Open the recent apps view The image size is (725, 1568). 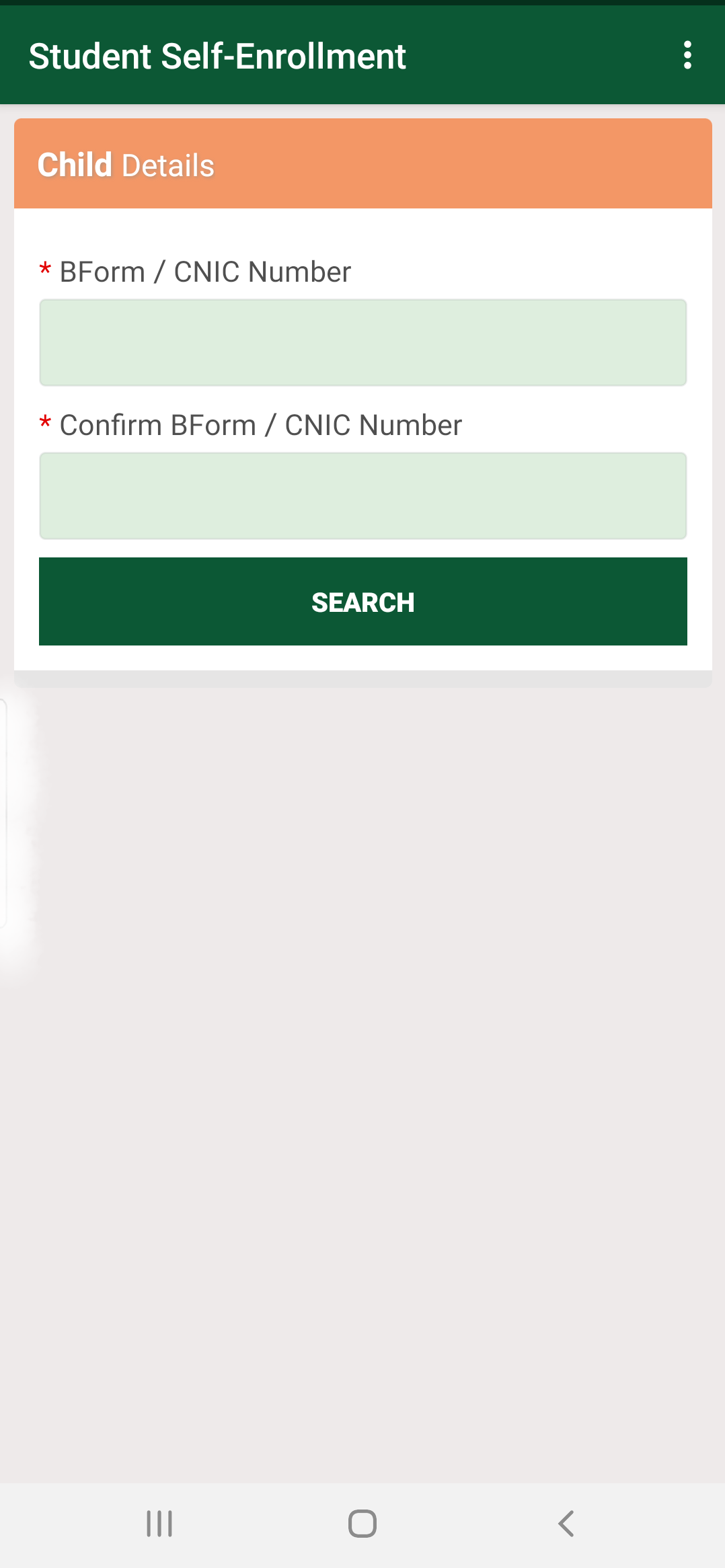(159, 1524)
